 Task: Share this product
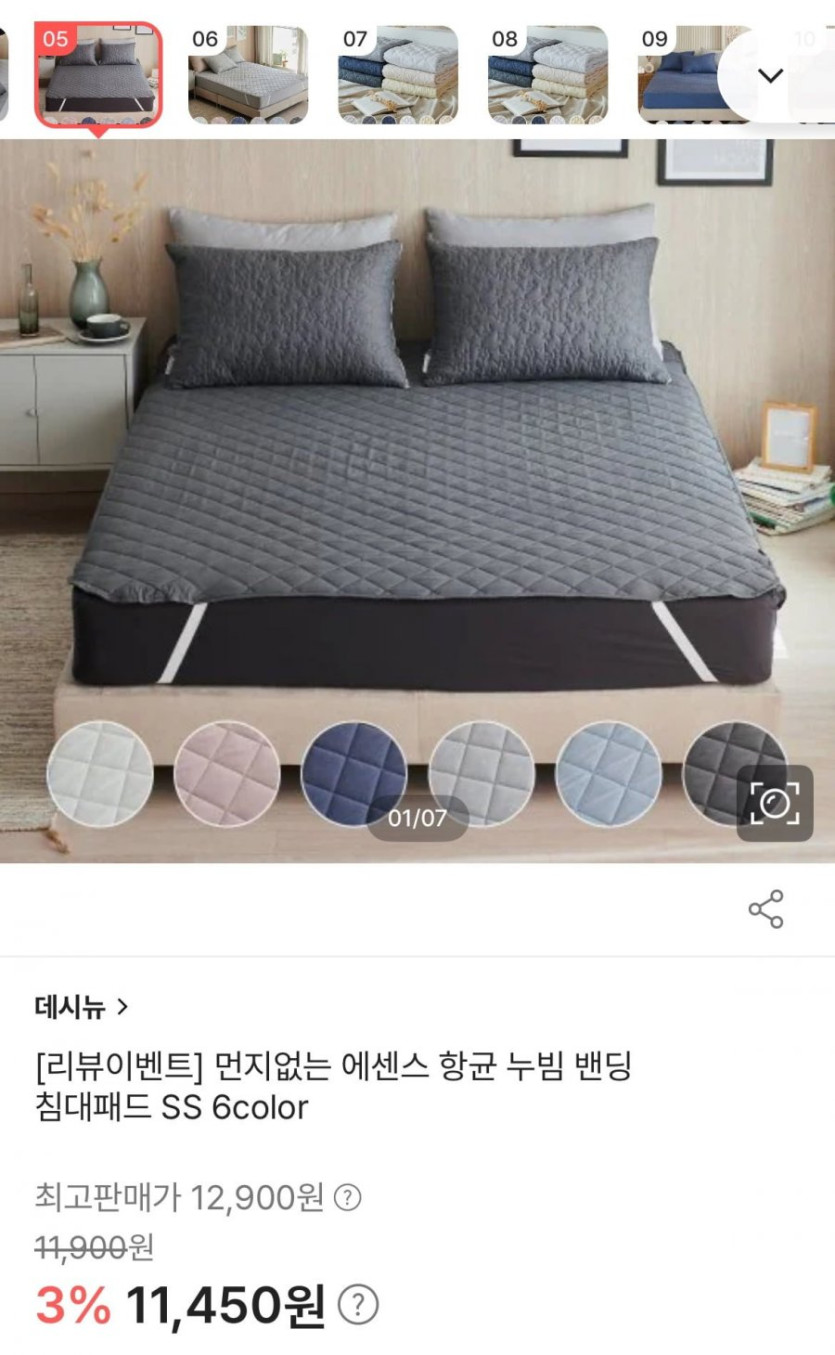tap(766, 909)
